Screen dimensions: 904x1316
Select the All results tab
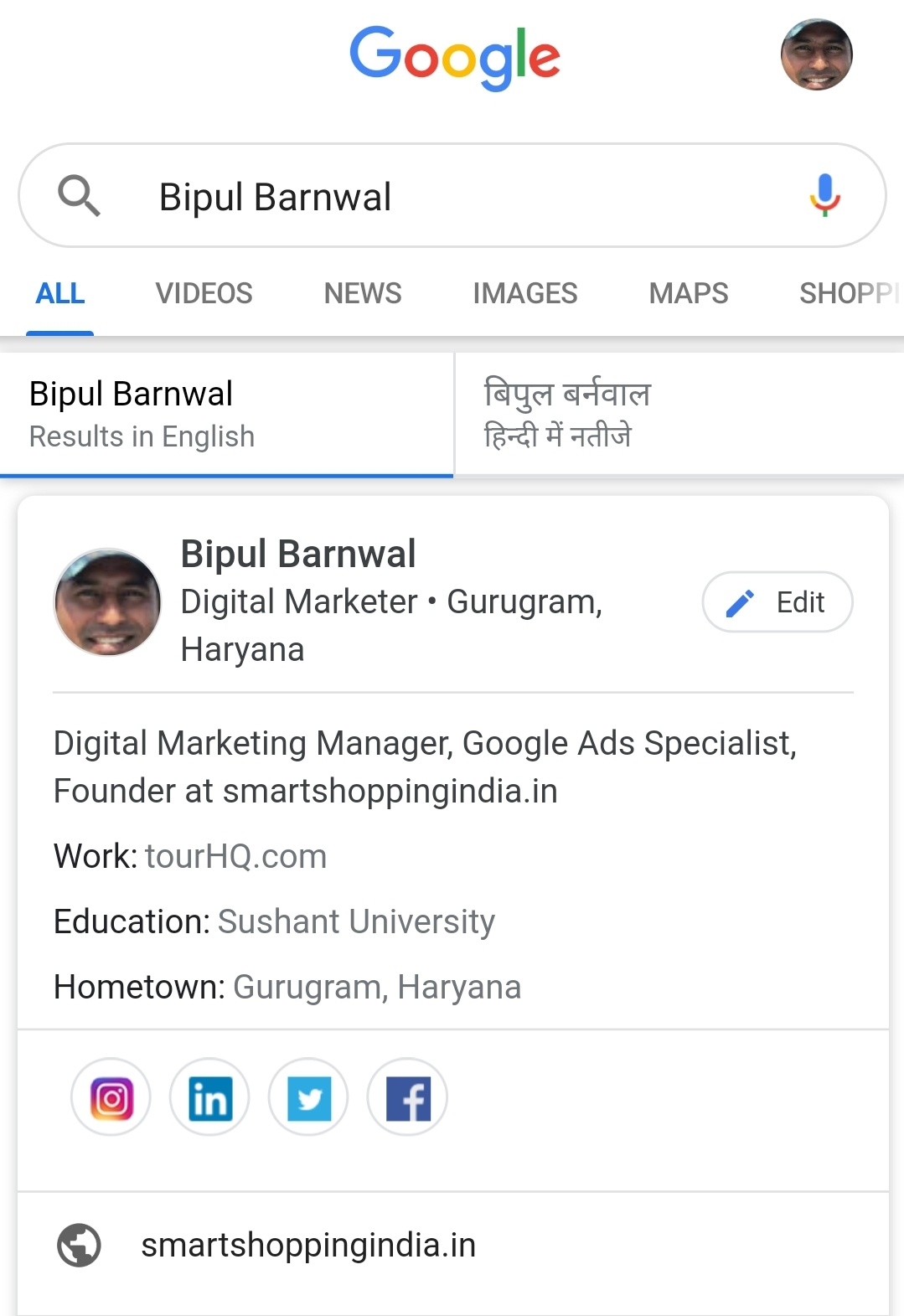click(60, 293)
